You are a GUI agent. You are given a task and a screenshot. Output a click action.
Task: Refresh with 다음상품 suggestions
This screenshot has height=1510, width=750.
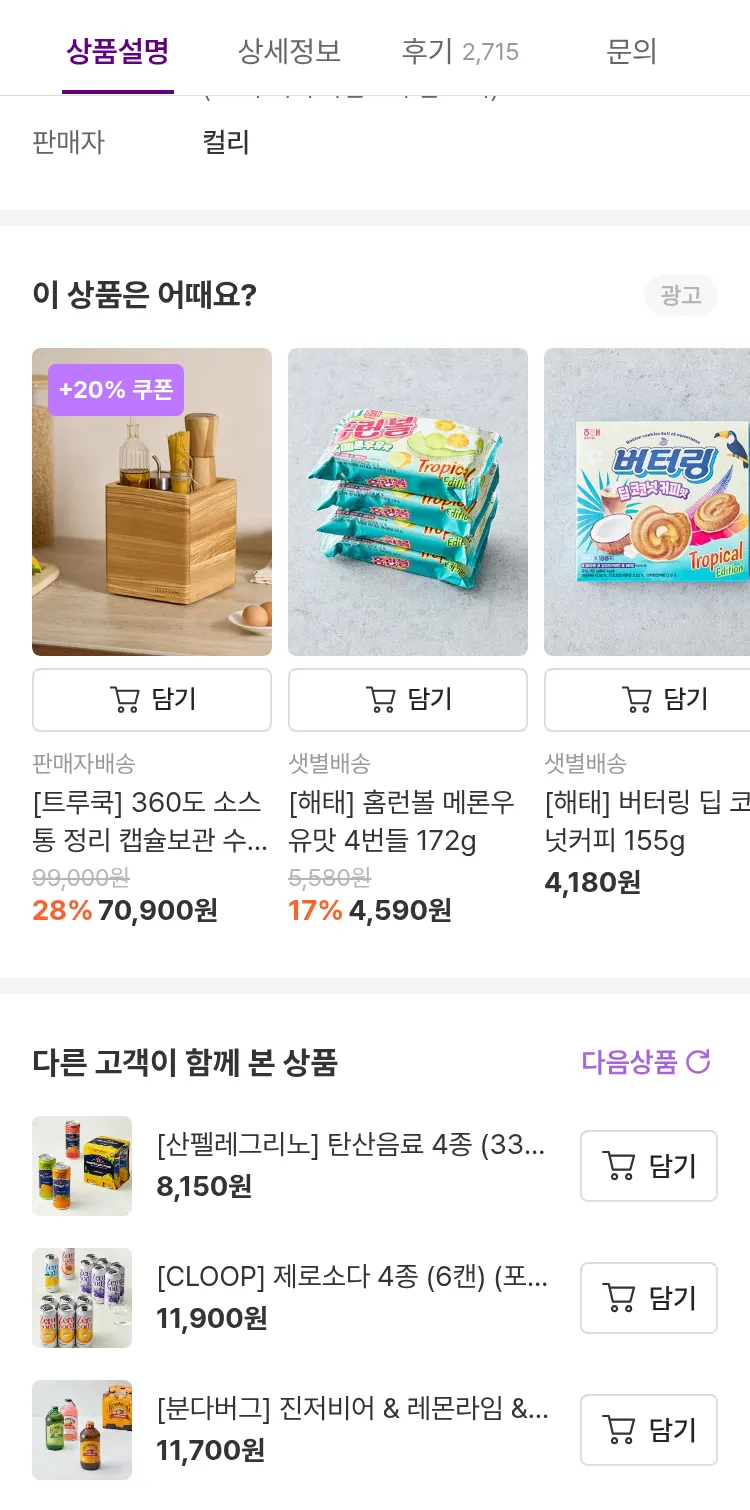pos(646,1062)
